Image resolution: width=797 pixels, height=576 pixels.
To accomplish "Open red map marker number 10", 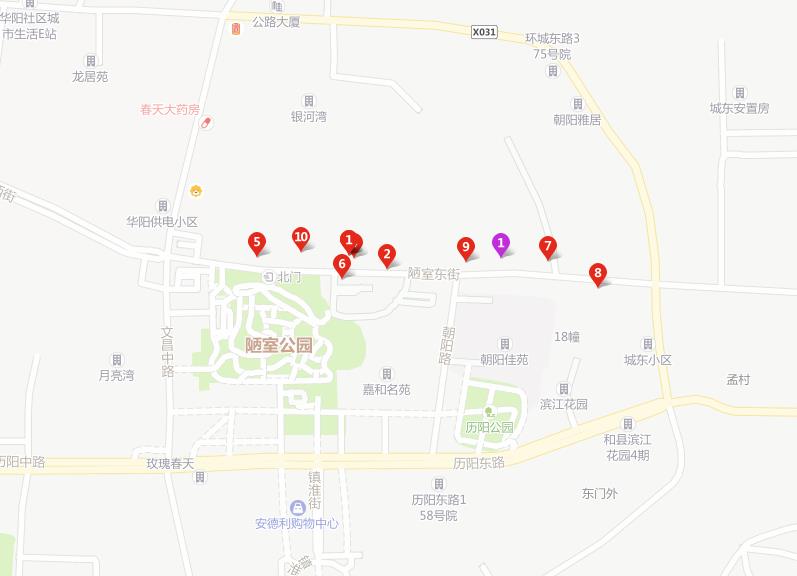I will pos(300,237).
